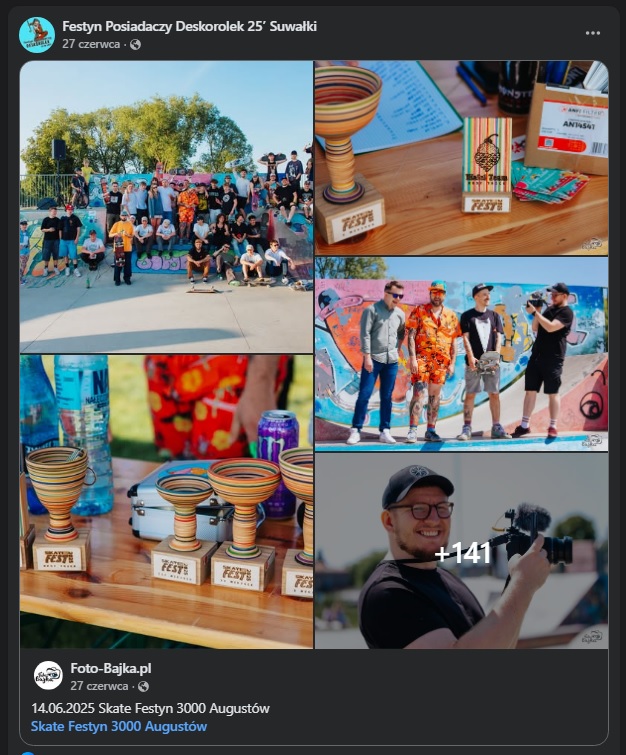This screenshot has height=755, width=626.
Task: Open Festyn Posiadaczy Deskorolek 25' Suwałki page
Action: 189,26
